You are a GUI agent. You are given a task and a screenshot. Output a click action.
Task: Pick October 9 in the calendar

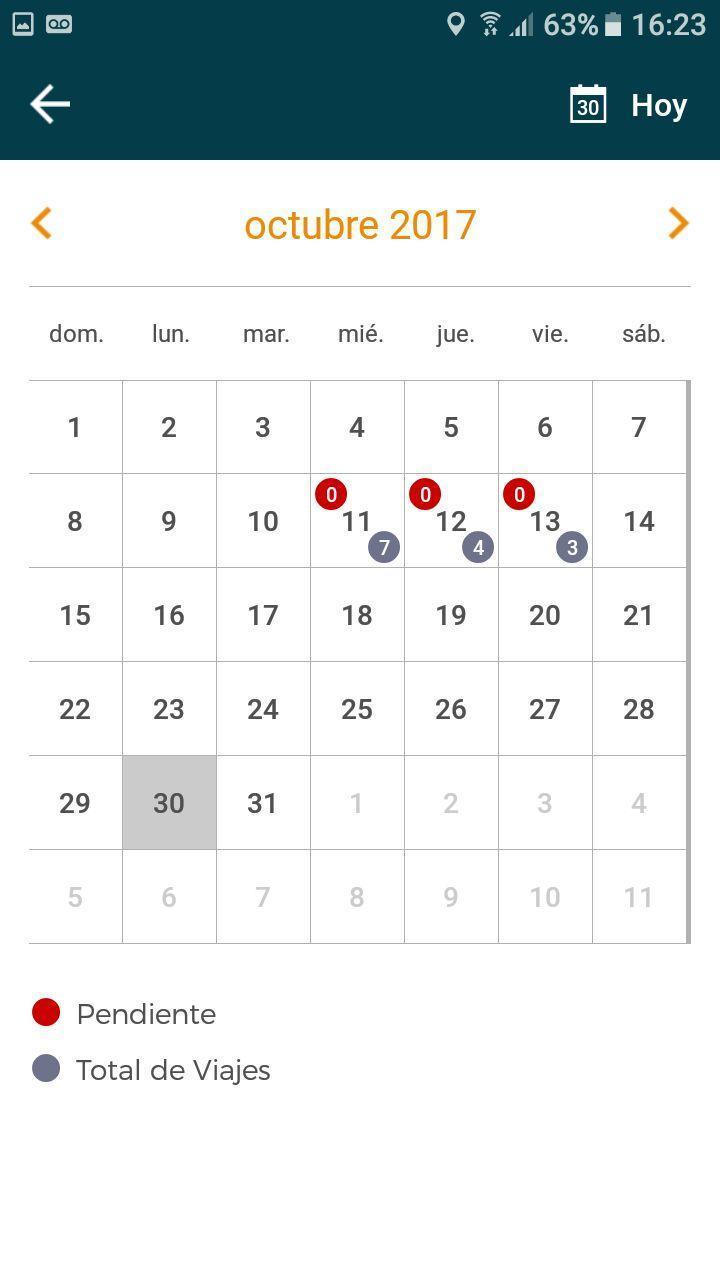pos(169,521)
